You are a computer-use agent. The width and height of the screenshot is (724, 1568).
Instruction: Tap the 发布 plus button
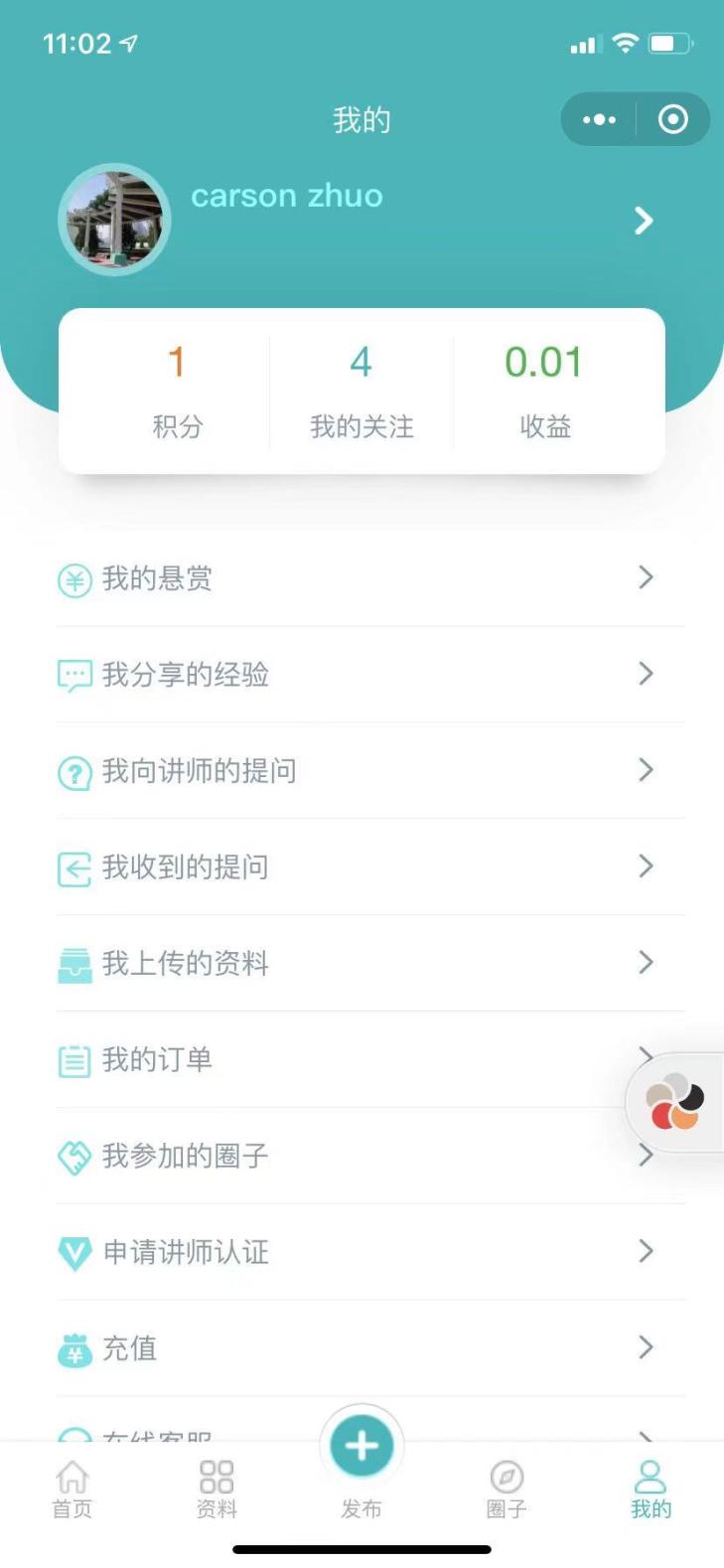362,1448
